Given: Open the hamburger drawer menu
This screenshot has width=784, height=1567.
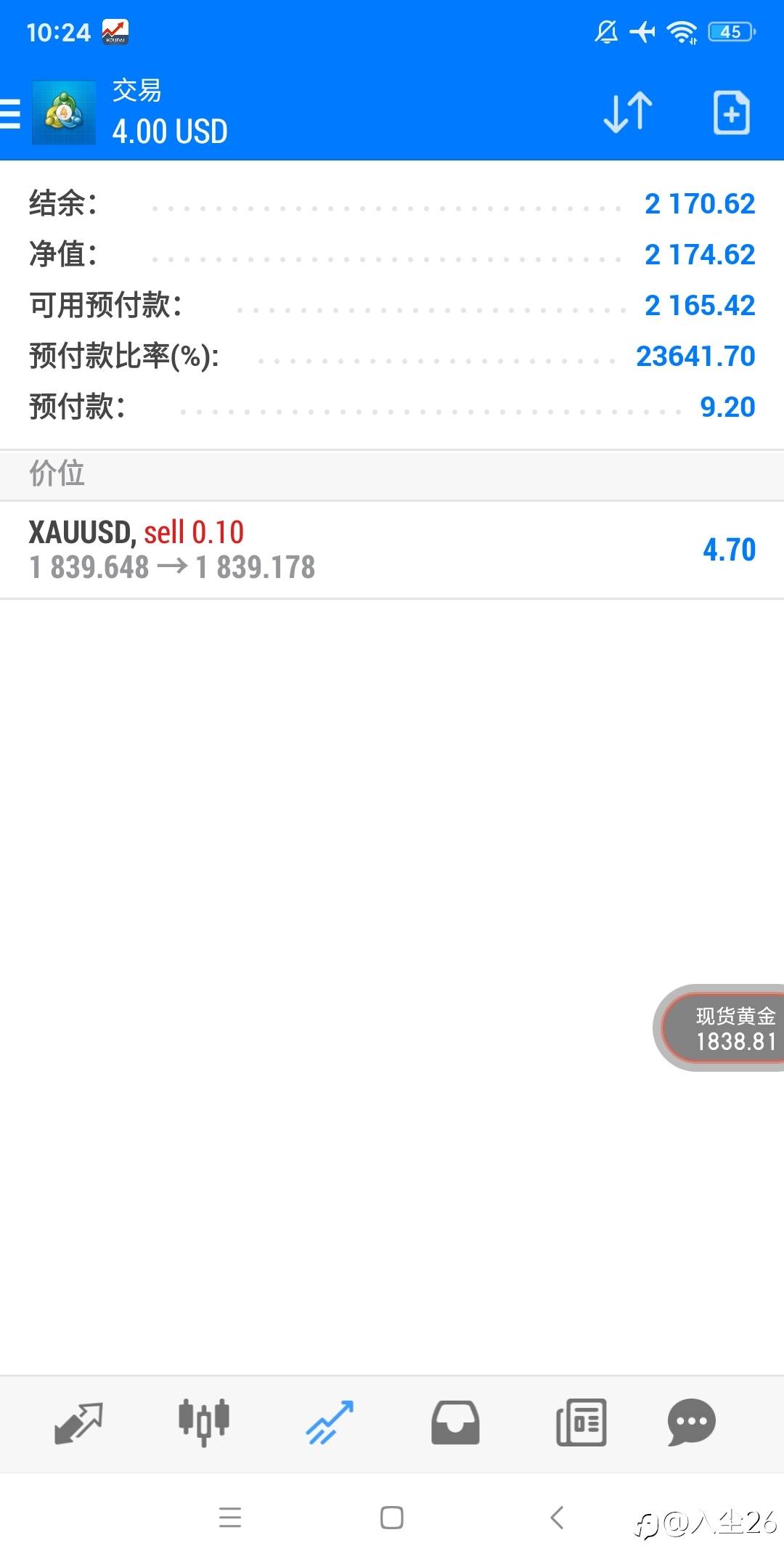Looking at the screenshot, I should (x=10, y=114).
